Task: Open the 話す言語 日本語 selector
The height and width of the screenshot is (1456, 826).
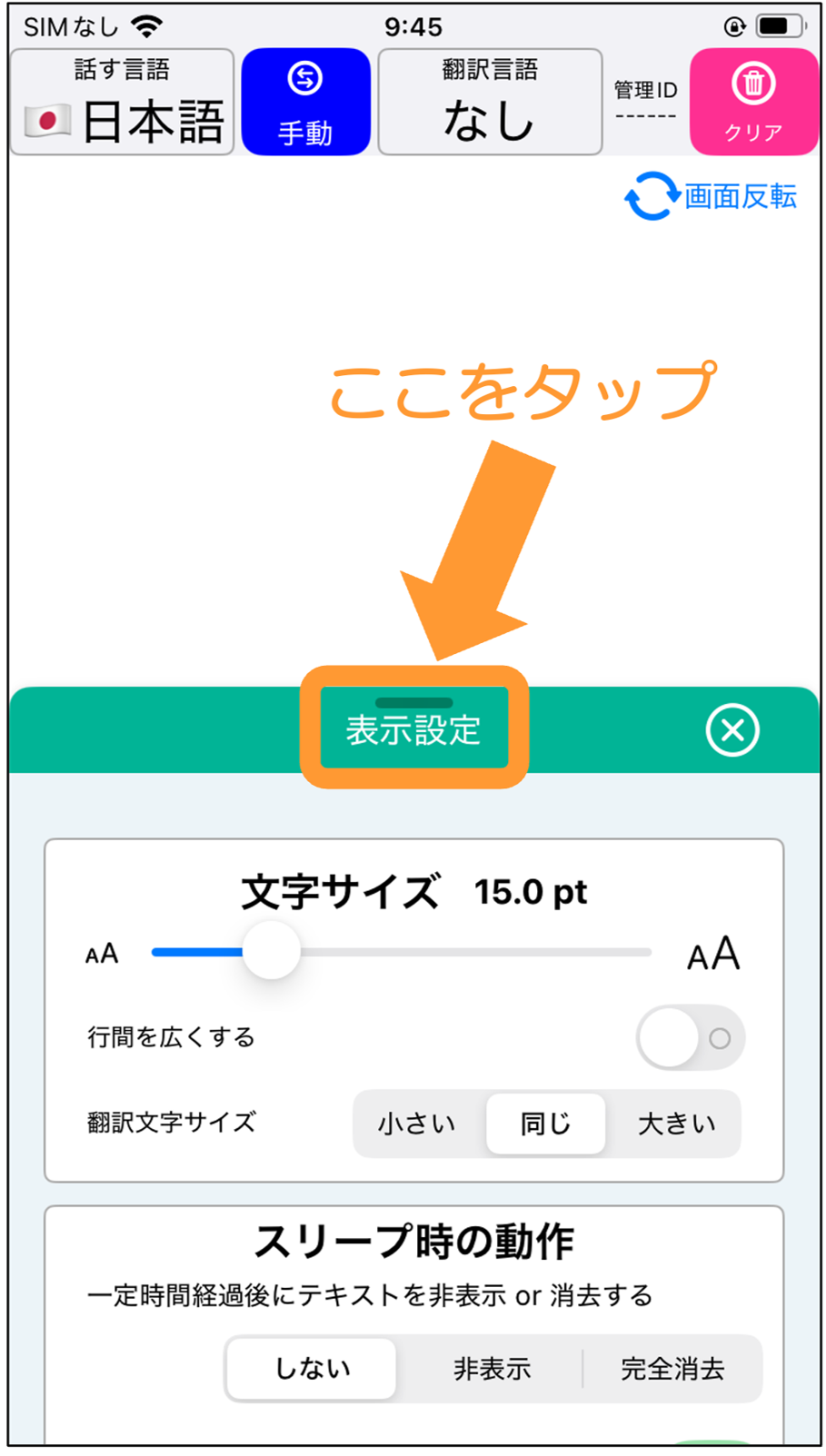Action: 123,102
